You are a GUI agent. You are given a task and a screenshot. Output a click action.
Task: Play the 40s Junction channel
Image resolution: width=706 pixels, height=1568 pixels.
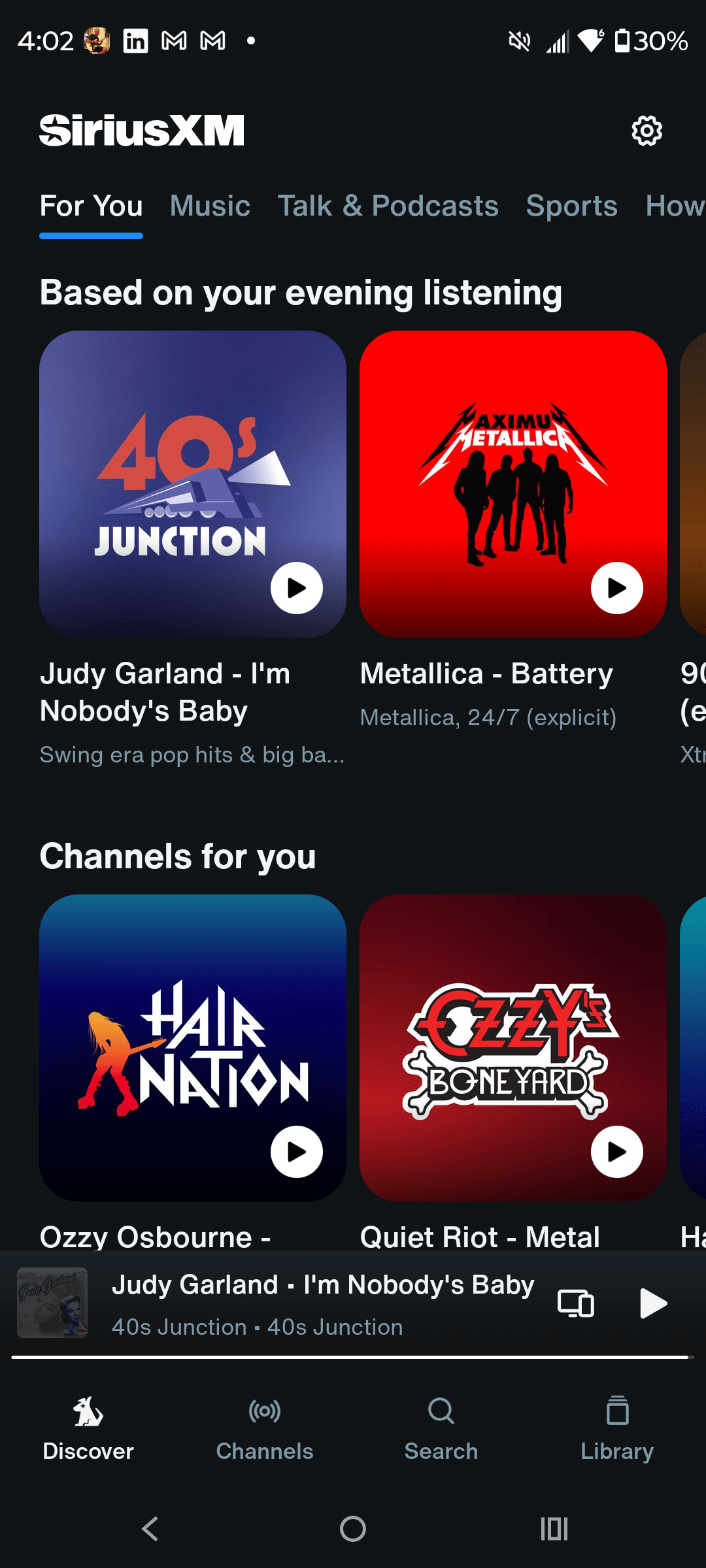297,588
